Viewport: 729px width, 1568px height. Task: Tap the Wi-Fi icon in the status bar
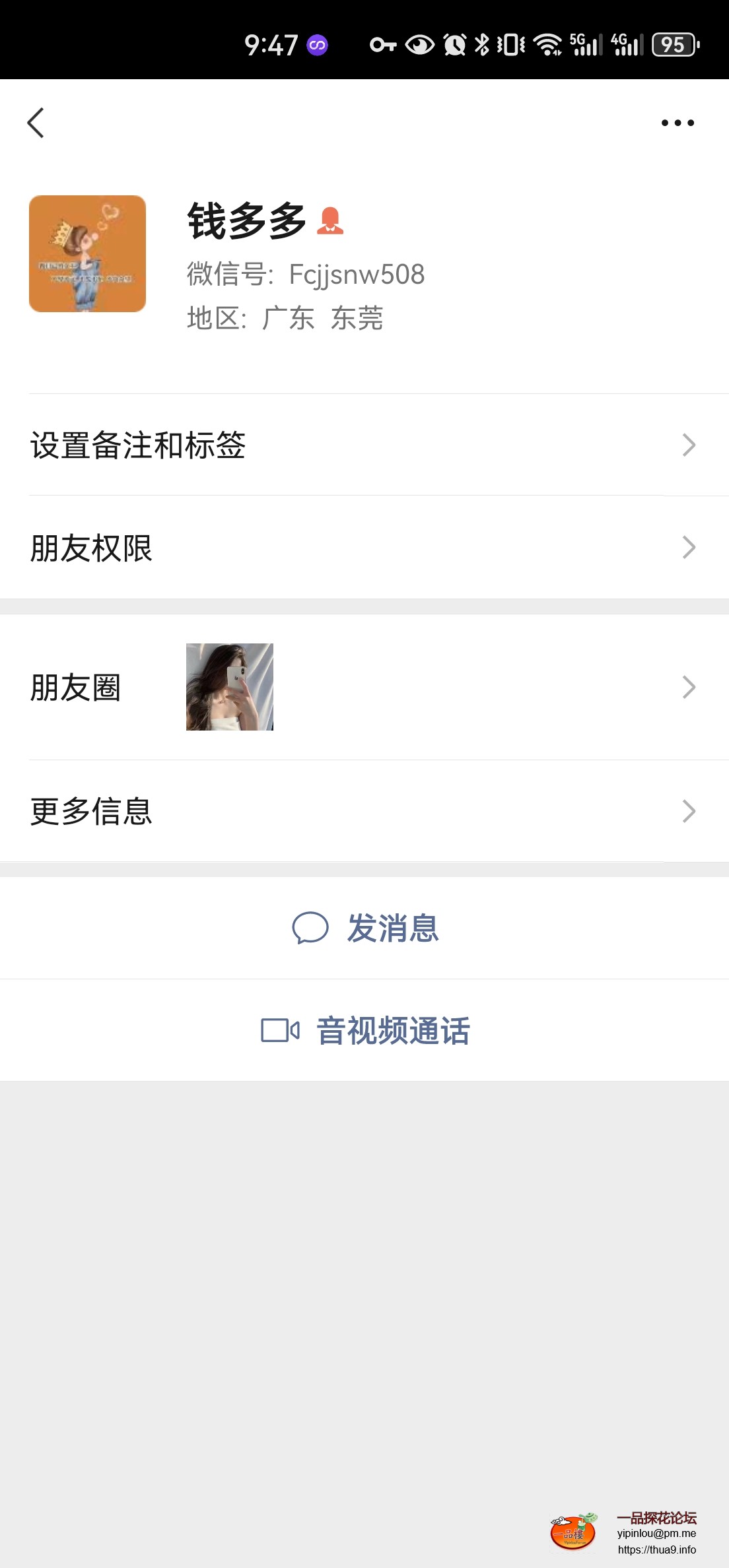(x=548, y=44)
